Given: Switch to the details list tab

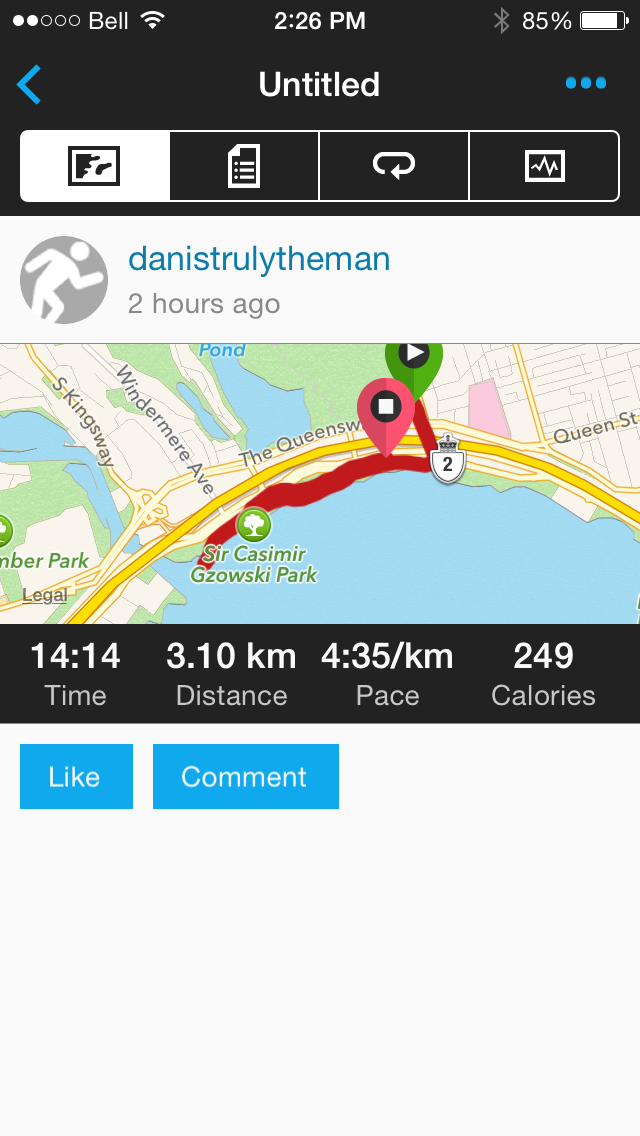Looking at the screenshot, I should (x=244, y=166).
